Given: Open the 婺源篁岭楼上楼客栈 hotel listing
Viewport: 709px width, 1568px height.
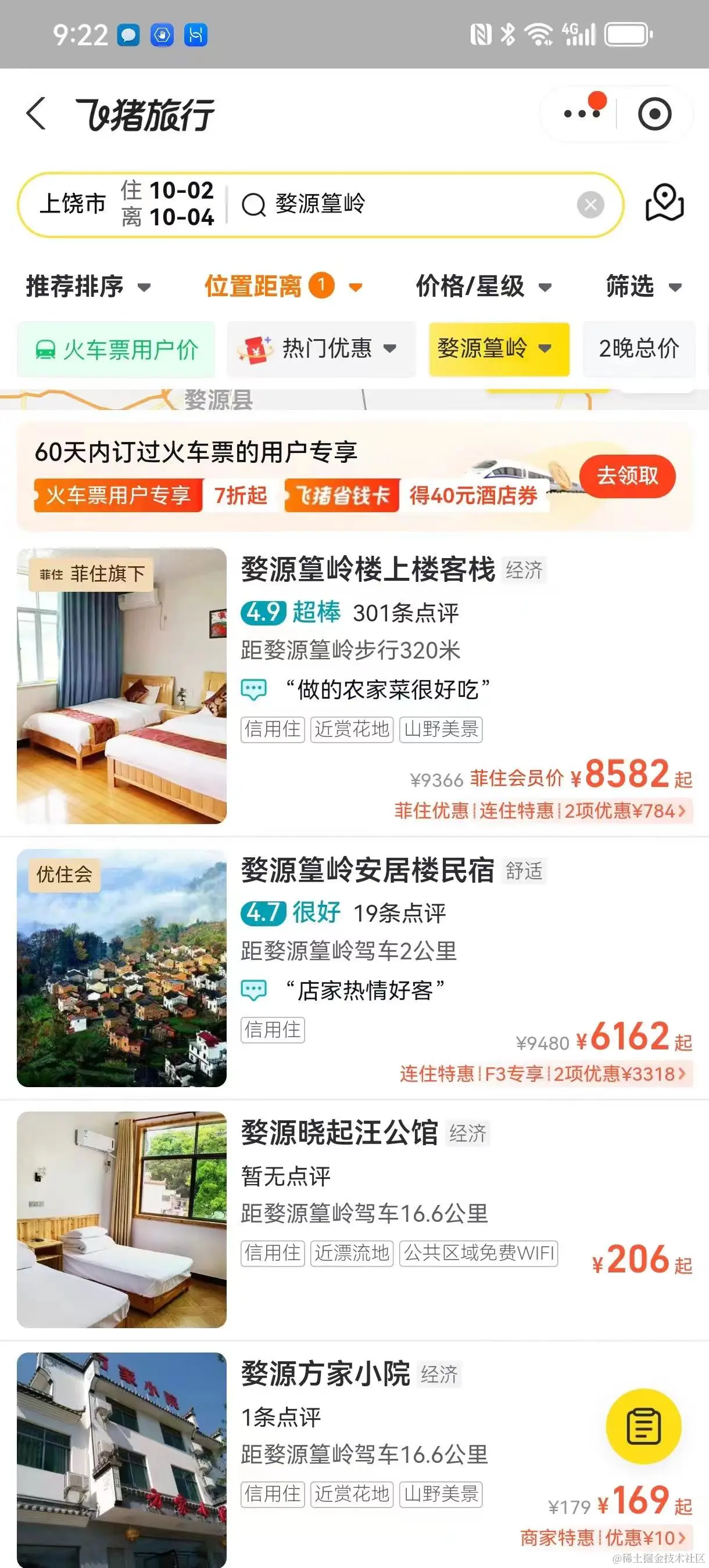Looking at the screenshot, I should click(x=368, y=570).
